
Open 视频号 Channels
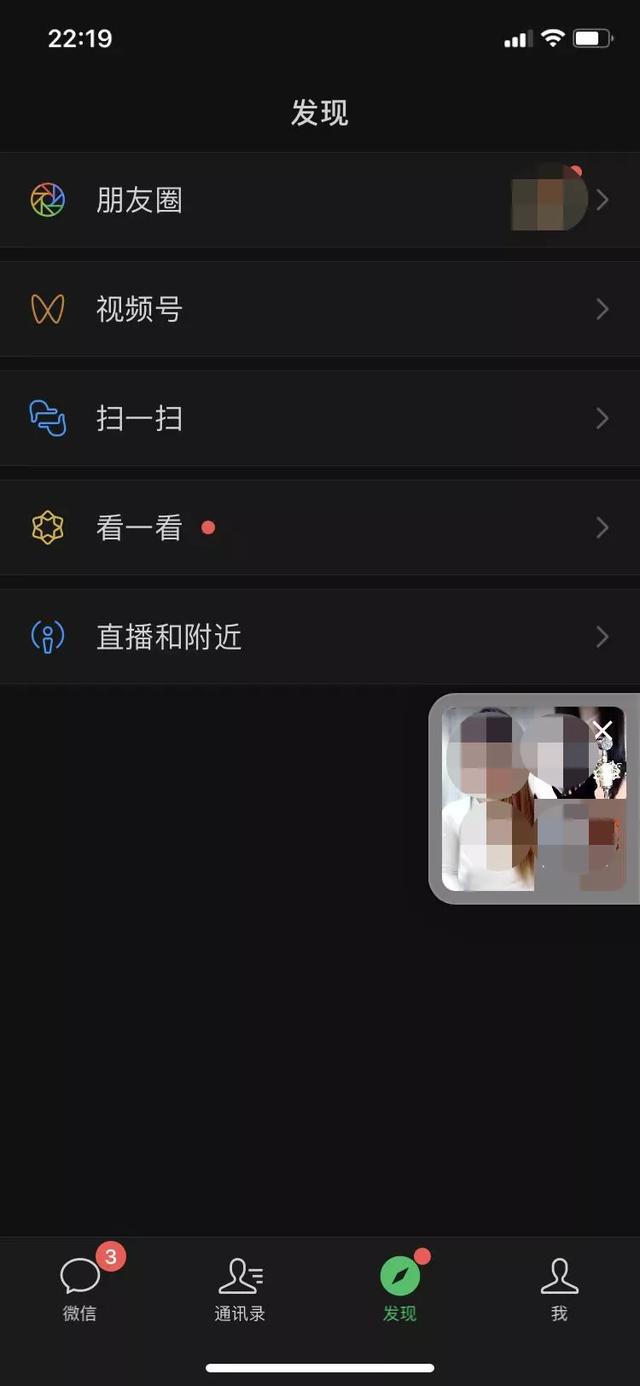pyautogui.click(x=320, y=309)
